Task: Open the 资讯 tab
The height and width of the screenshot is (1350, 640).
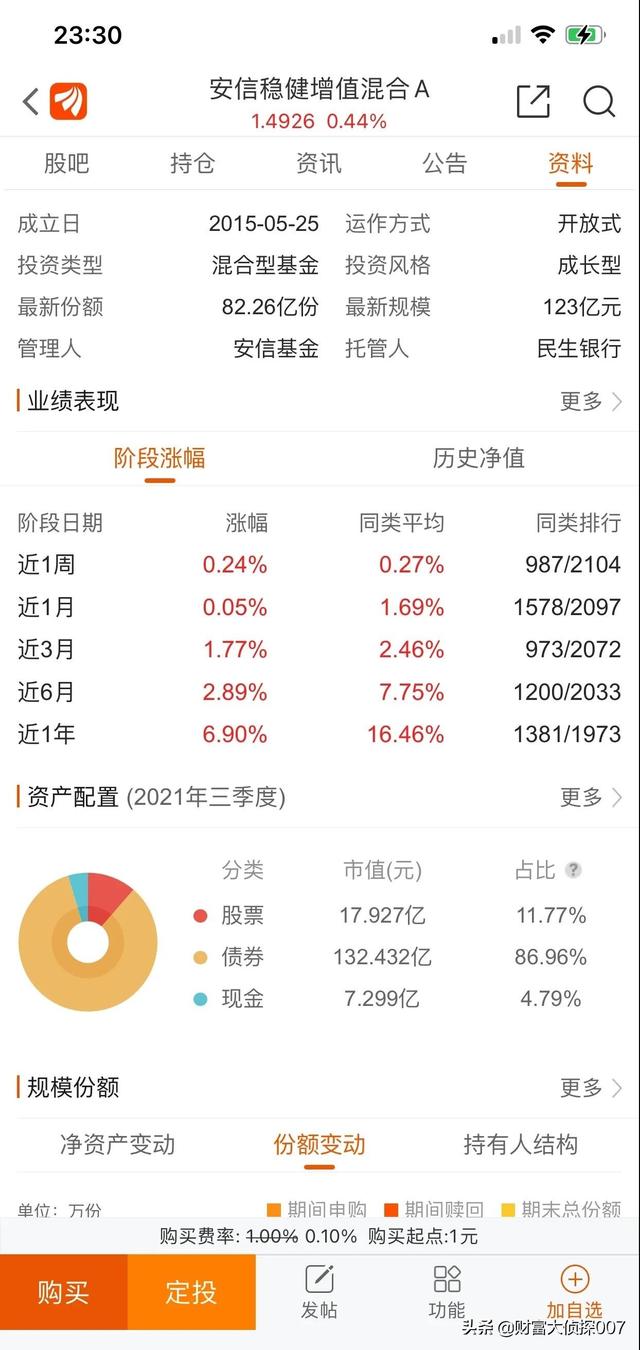Action: coord(318,164)
